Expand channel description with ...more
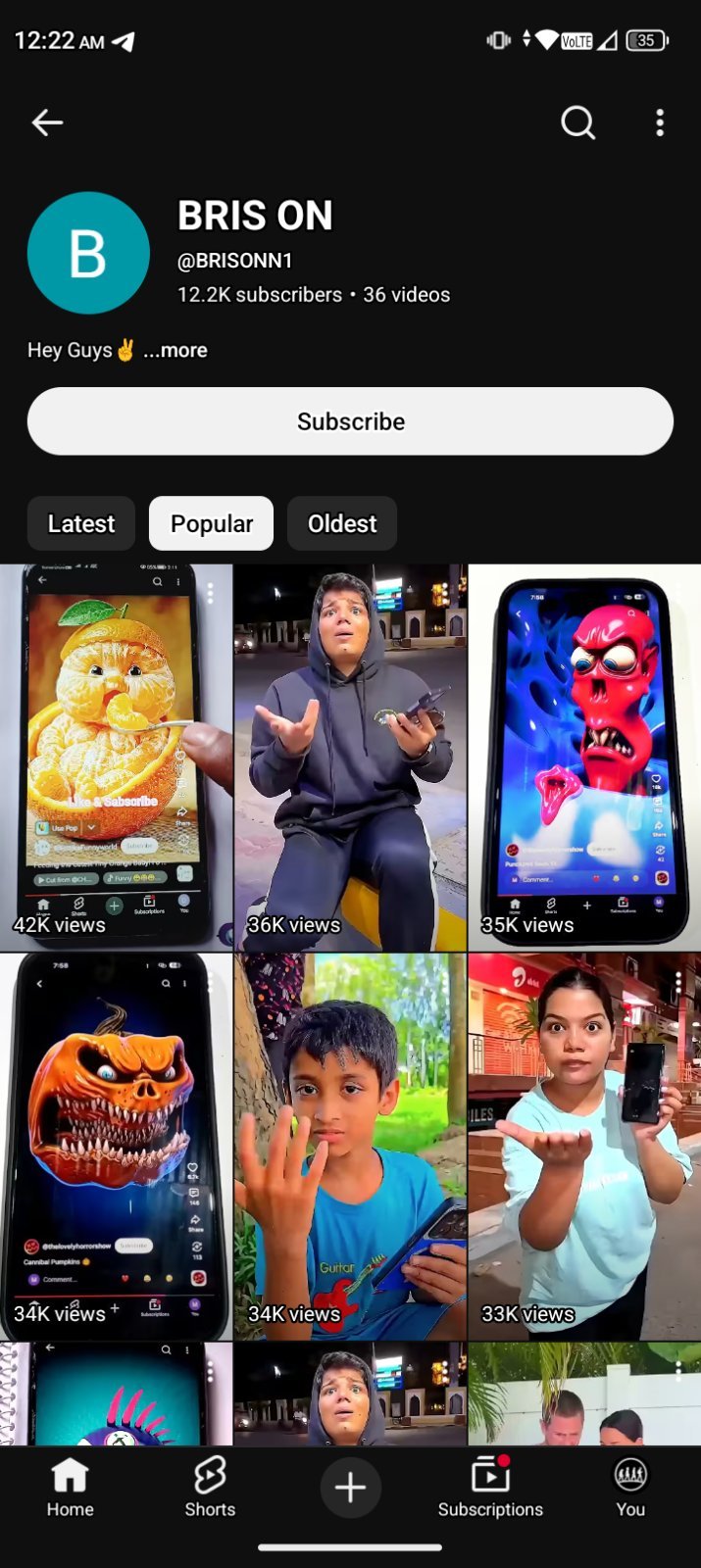 tap(175, 350)
